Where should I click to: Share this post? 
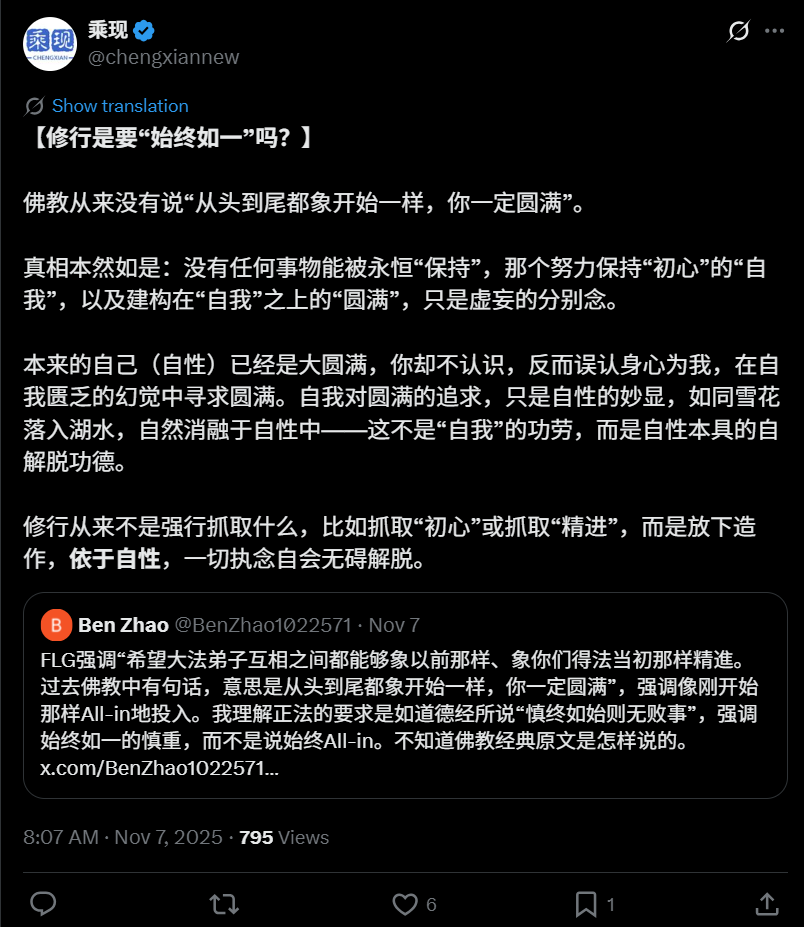point(767,904)
